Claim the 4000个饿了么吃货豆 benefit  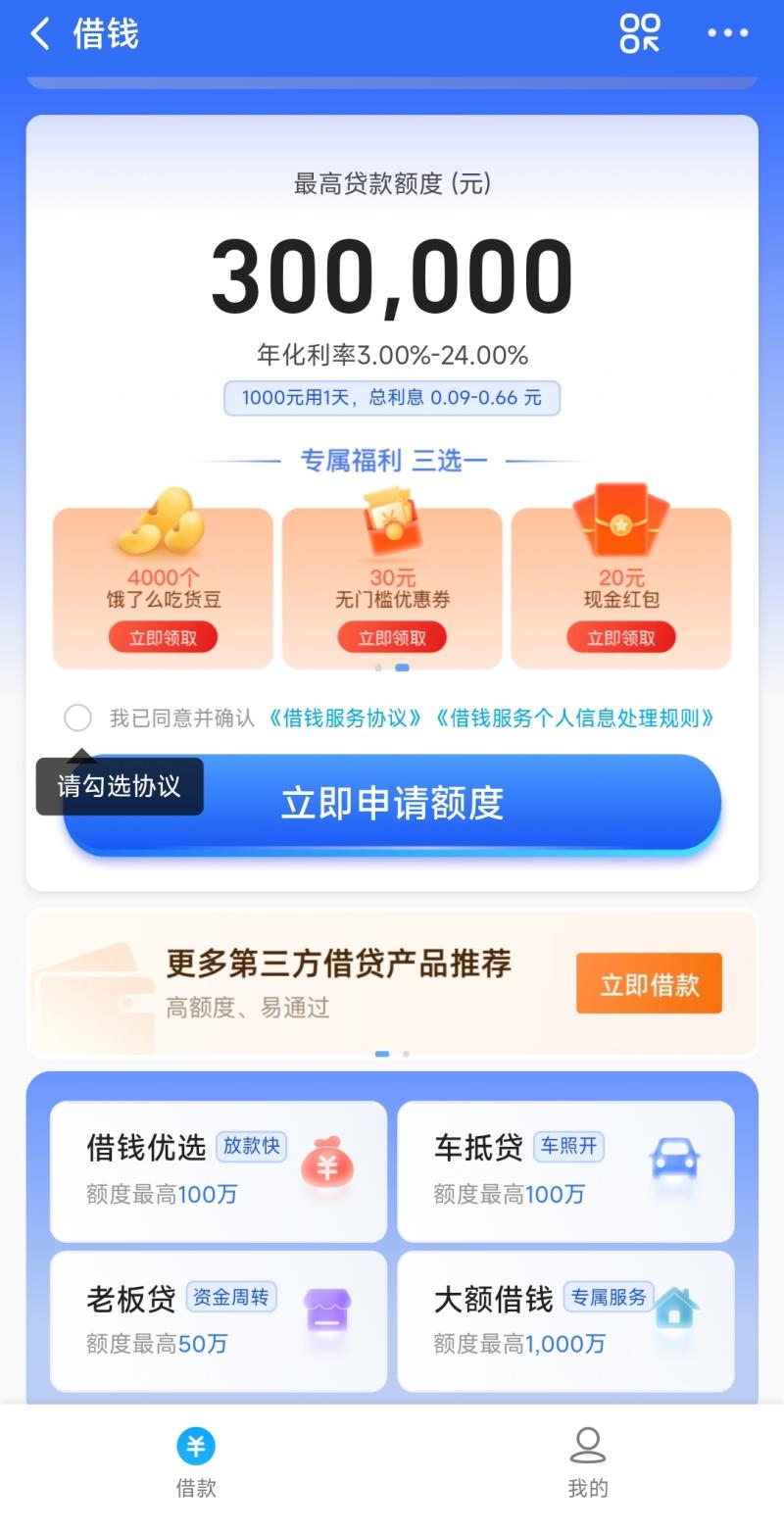(163, 638)
